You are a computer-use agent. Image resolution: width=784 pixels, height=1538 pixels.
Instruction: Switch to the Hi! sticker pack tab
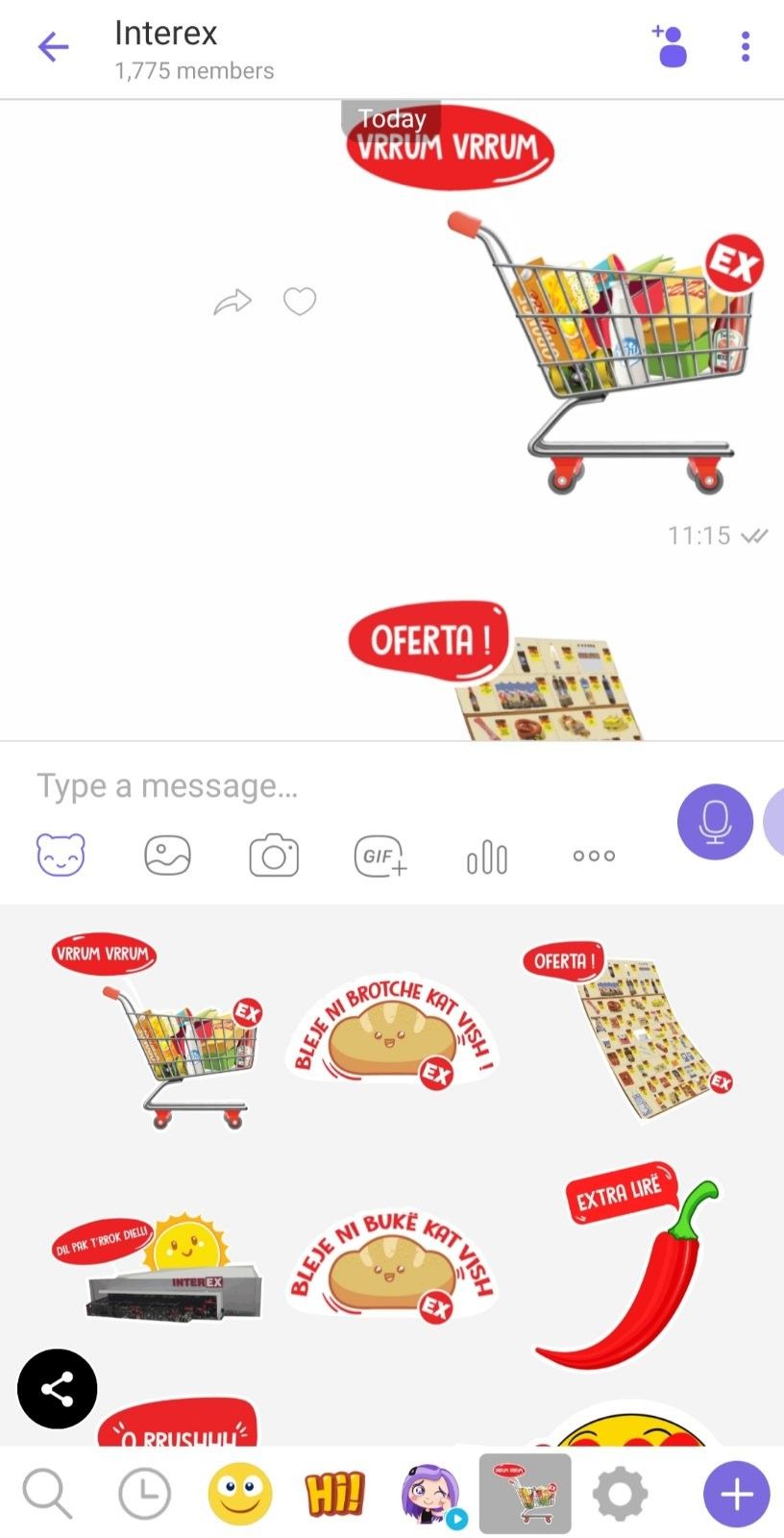(x=333, y=1494)
